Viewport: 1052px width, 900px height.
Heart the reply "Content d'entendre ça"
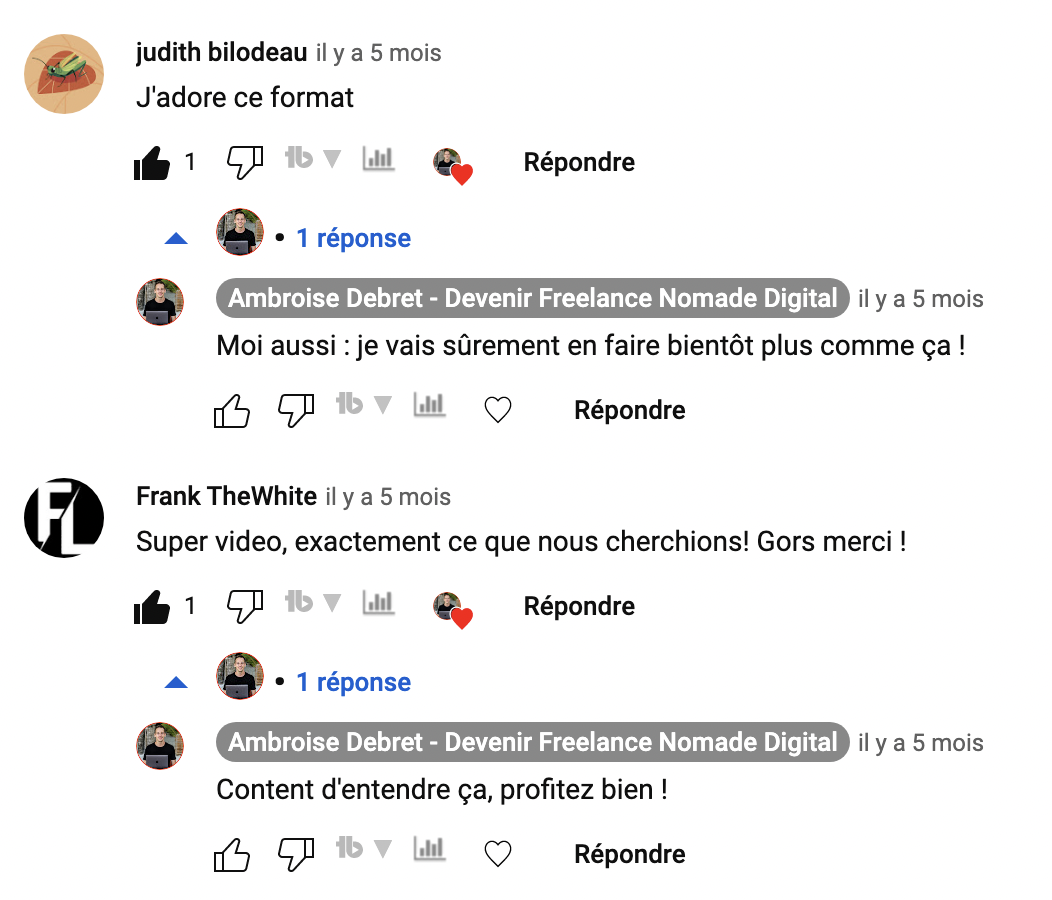(498, 854)
